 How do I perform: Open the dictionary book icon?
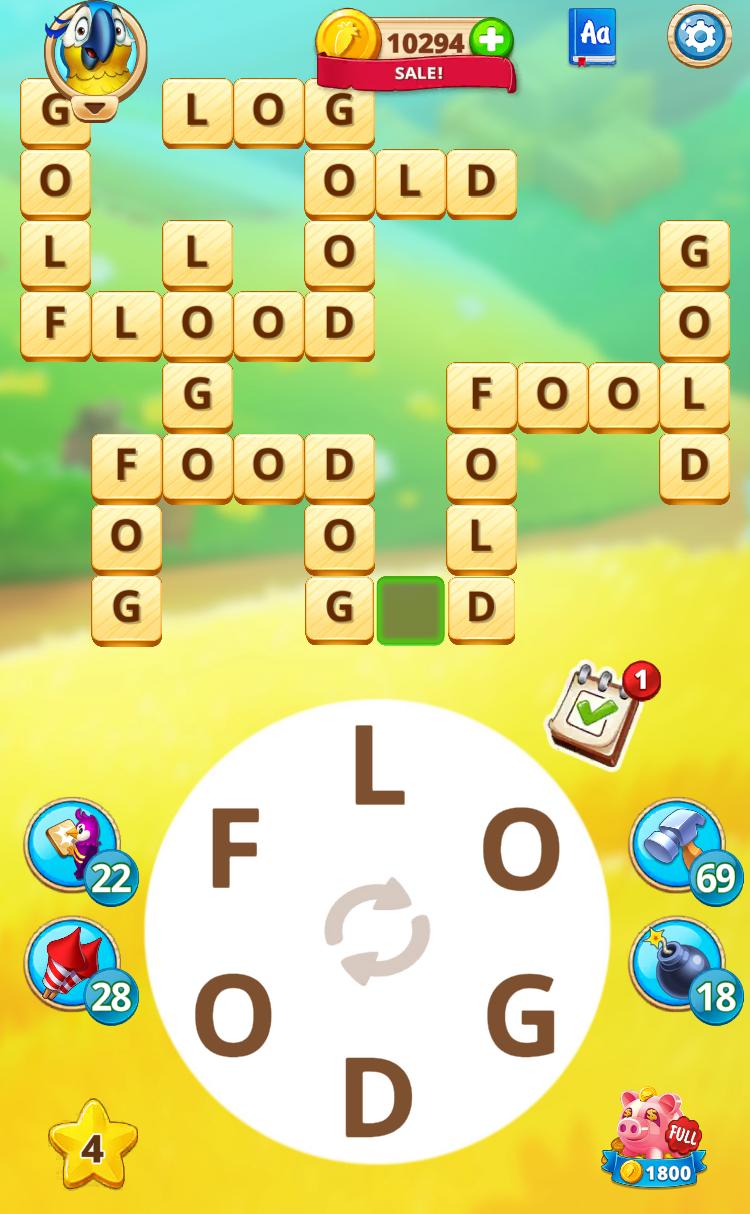[x=592, y=37]
